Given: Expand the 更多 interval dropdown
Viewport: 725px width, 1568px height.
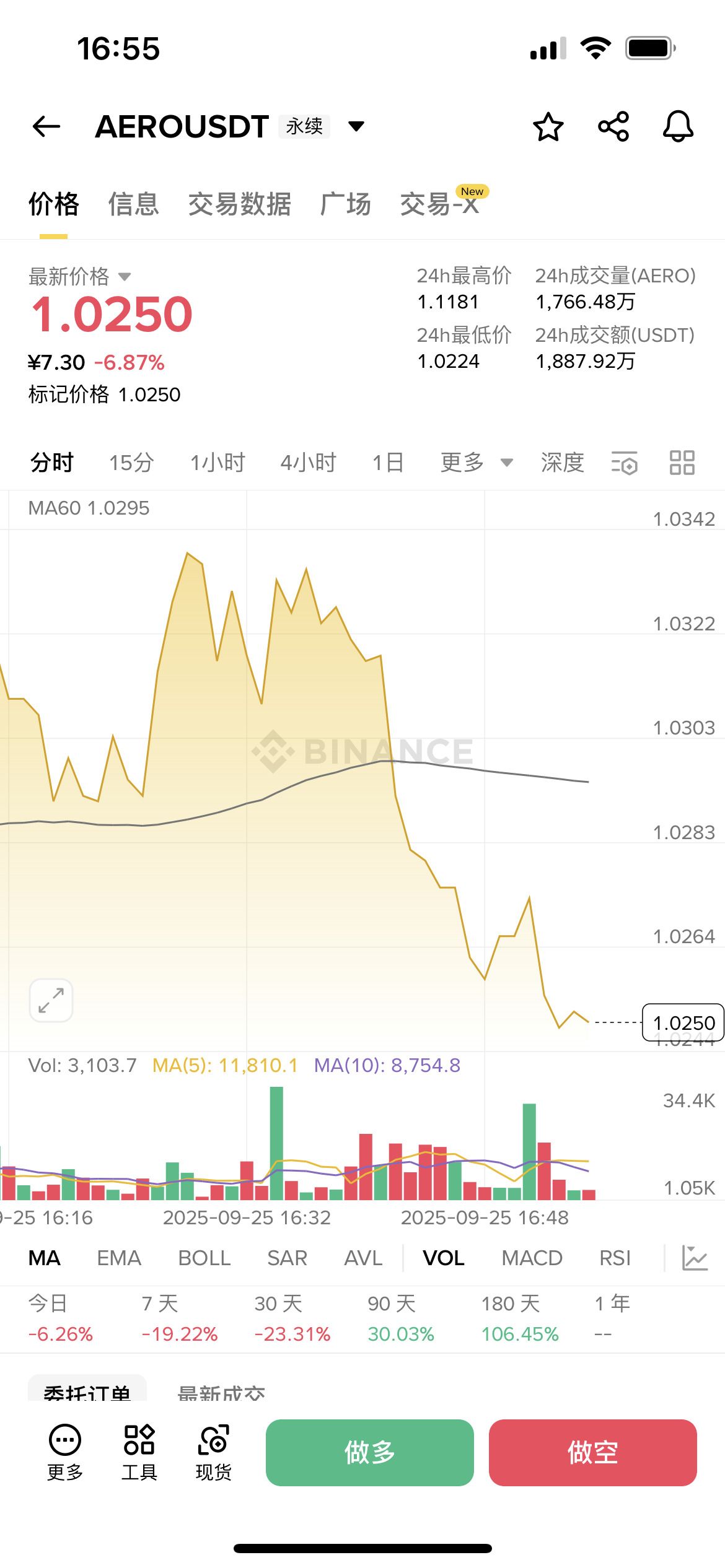Looking at the screenshot, I should [477, 462].
